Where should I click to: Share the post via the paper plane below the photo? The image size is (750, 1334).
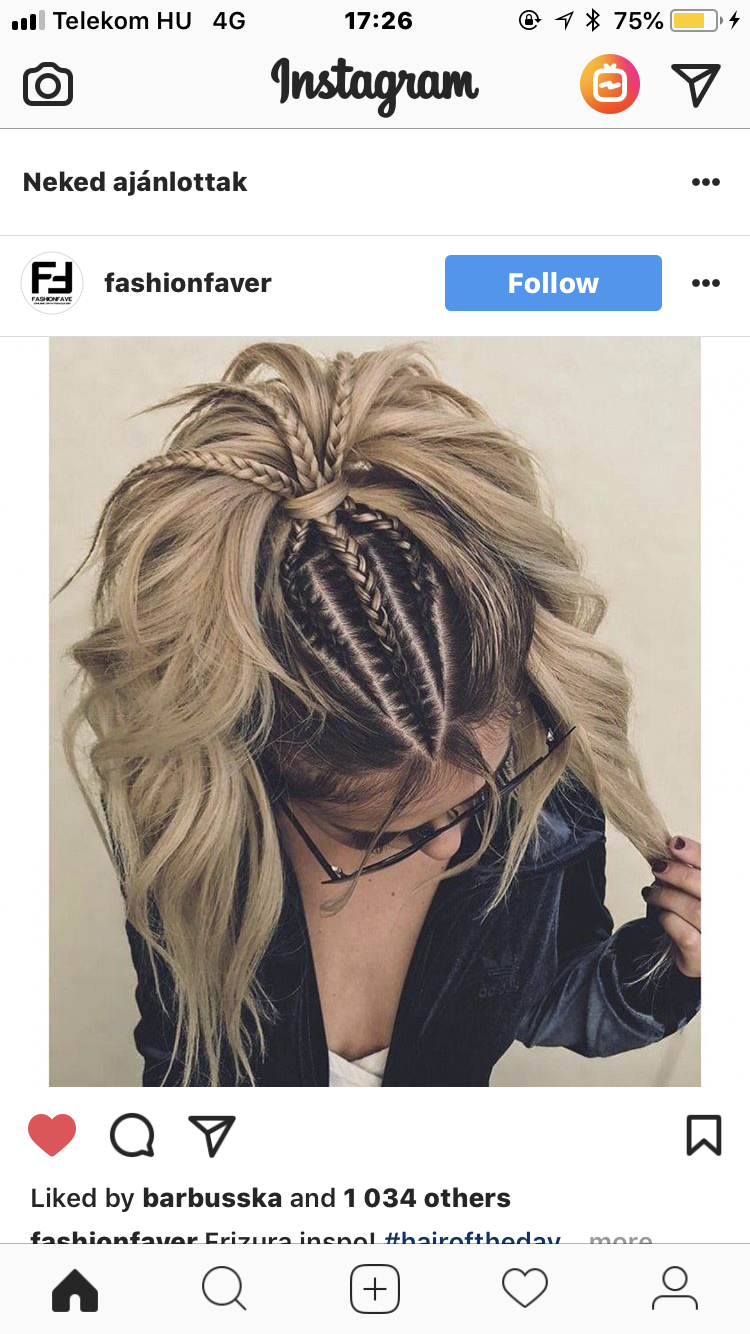[212, 1136]
